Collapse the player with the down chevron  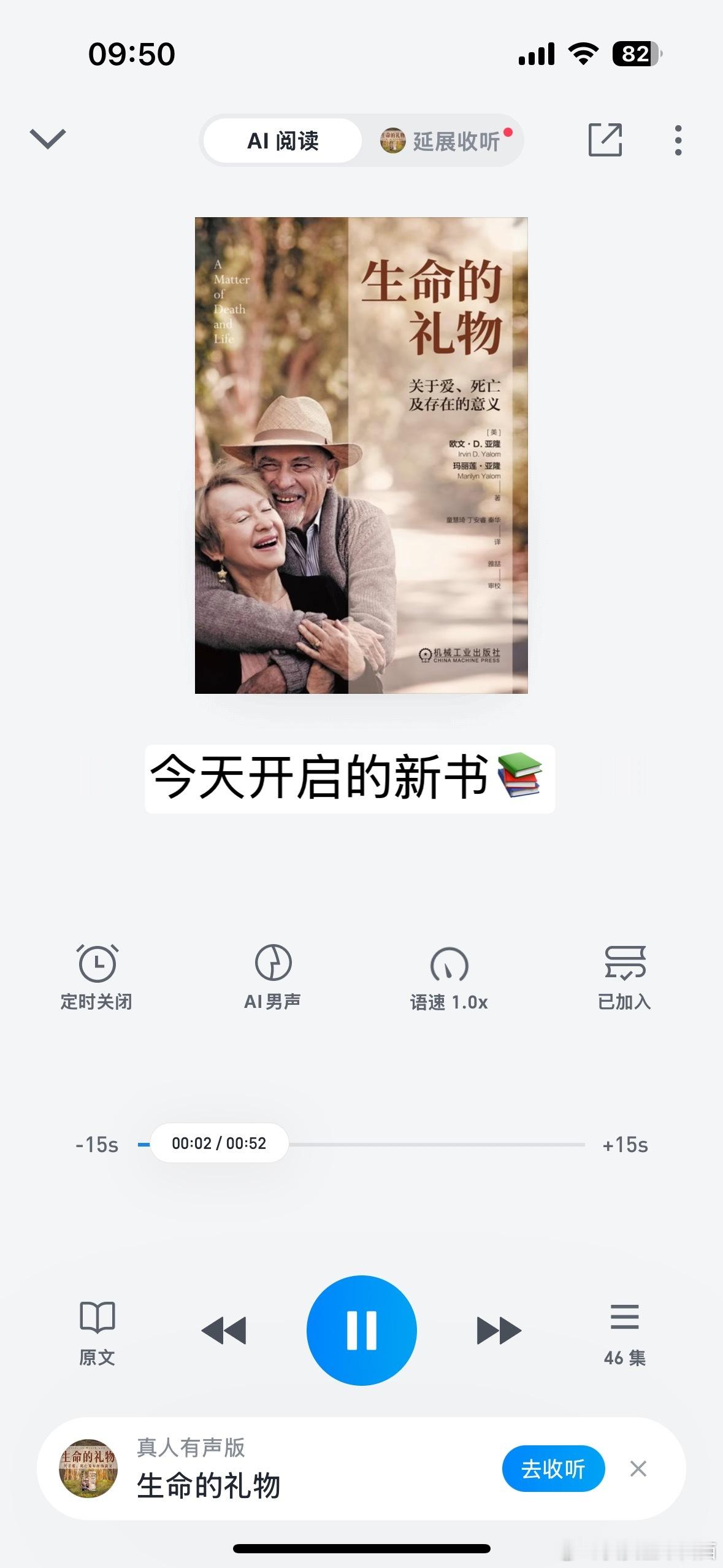pos(47,139)
